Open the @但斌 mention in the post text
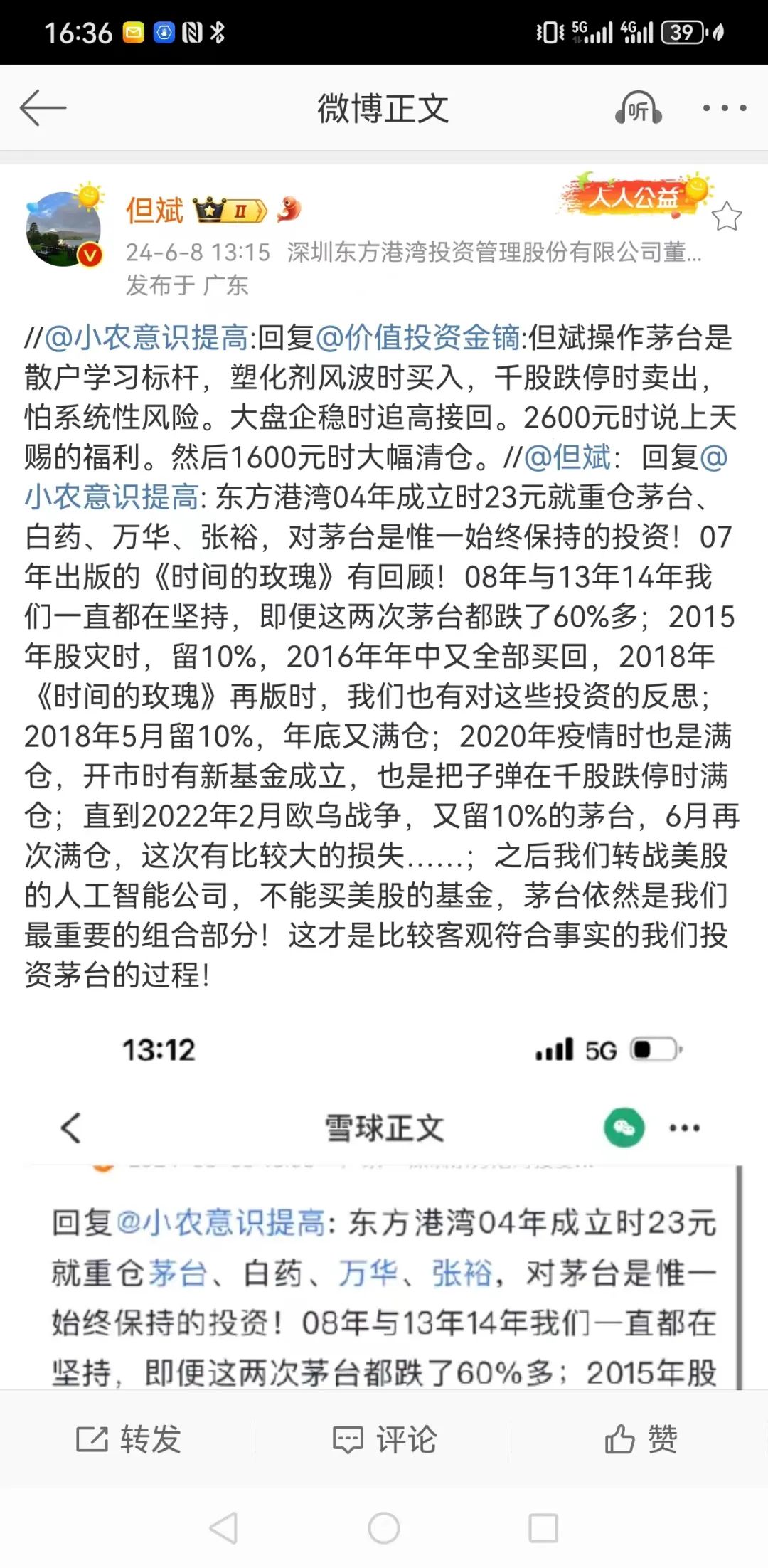The height and width of the screenshot is (1568, 768). coord(567,457)
